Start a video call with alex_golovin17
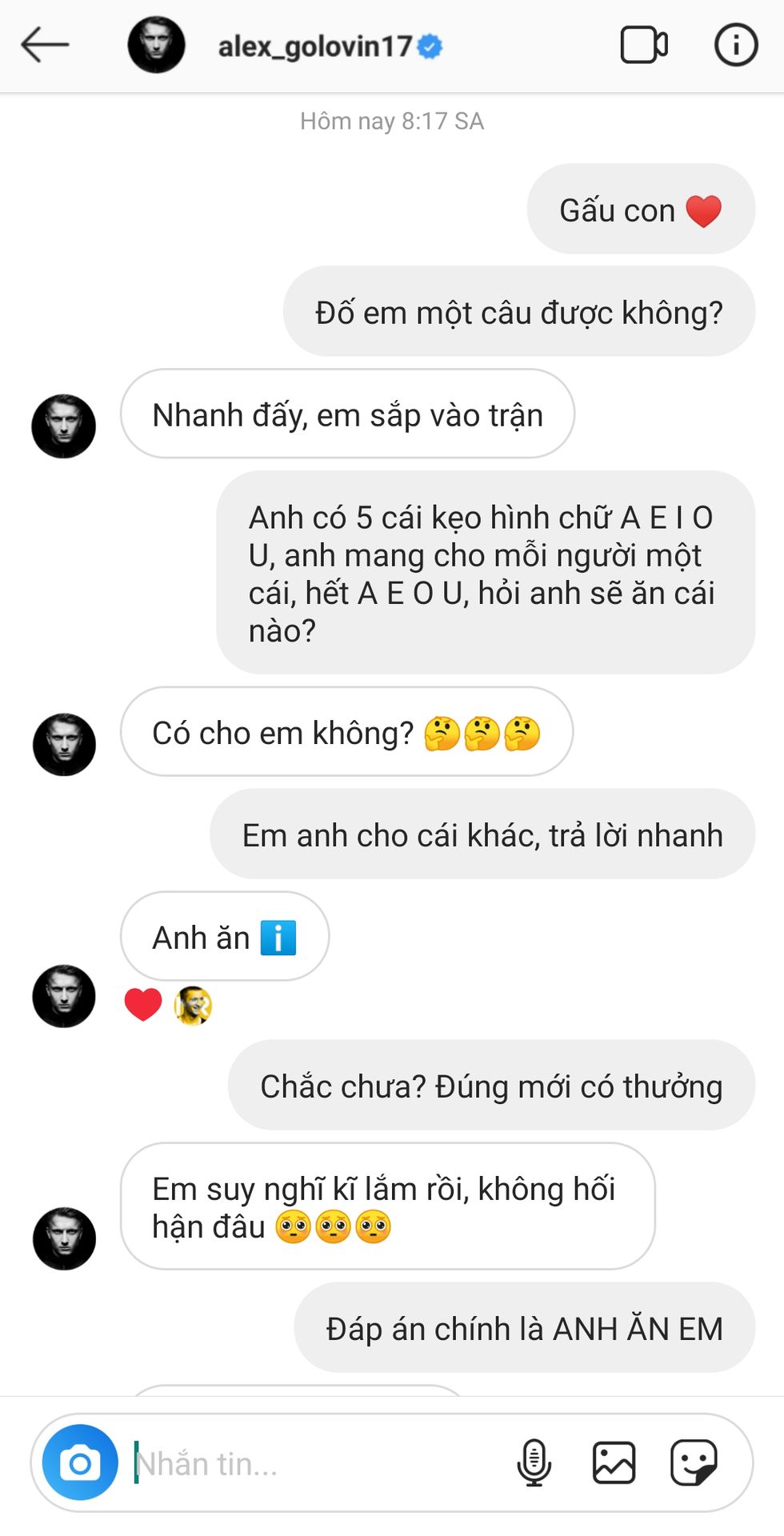This screenshot has height=1536, width=784. pyautogui.click(x=643, y=45)
